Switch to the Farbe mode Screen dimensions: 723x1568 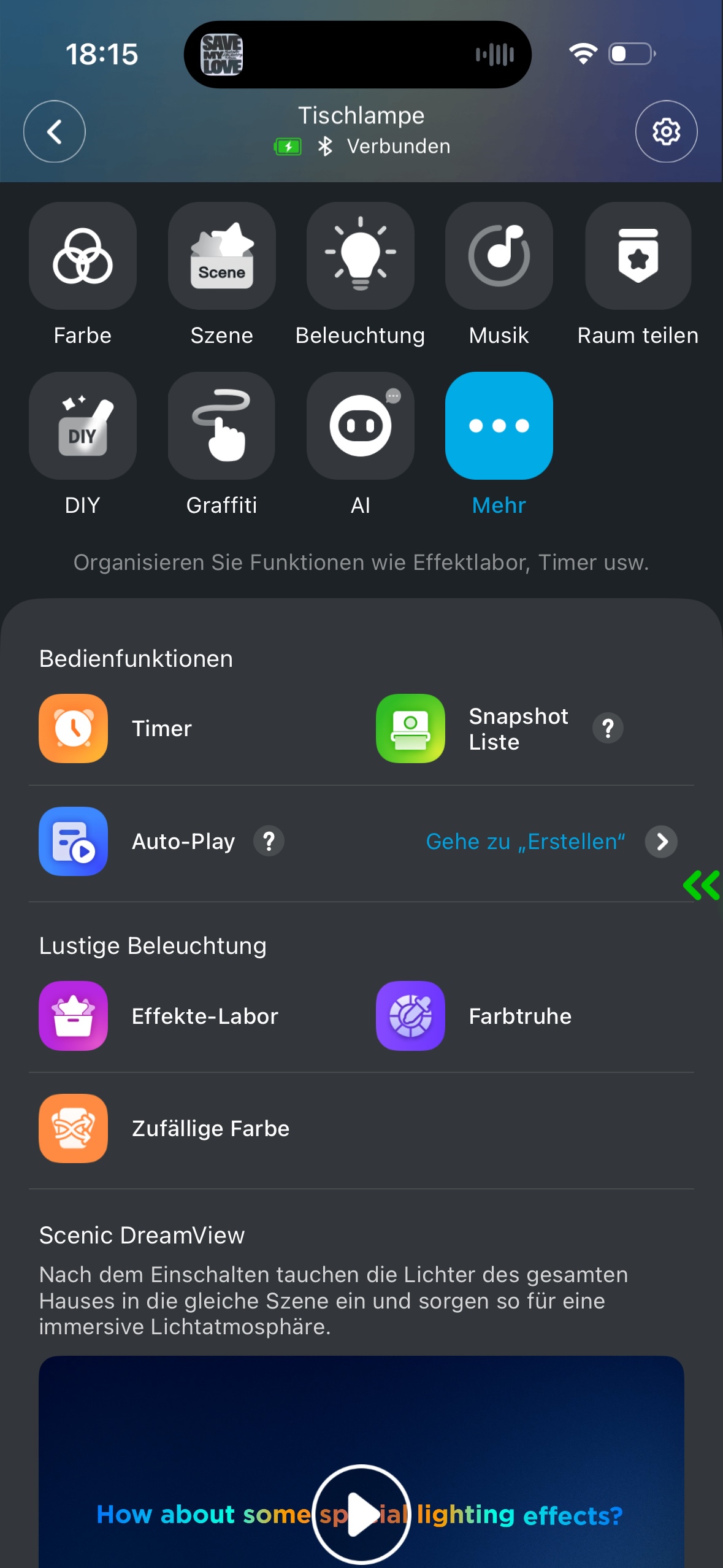[83, 256]
